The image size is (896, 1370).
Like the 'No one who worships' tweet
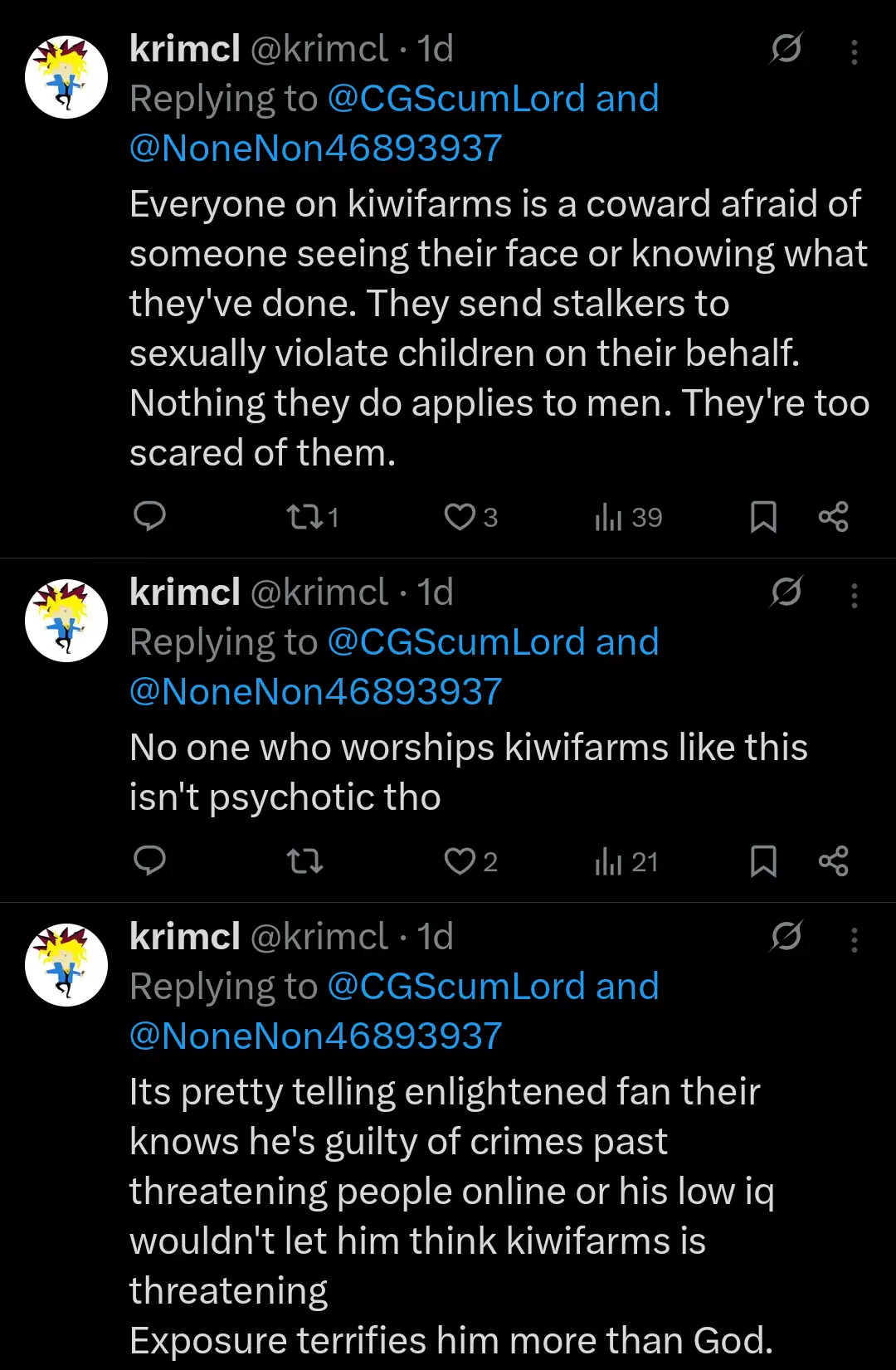tap(470, 862)
